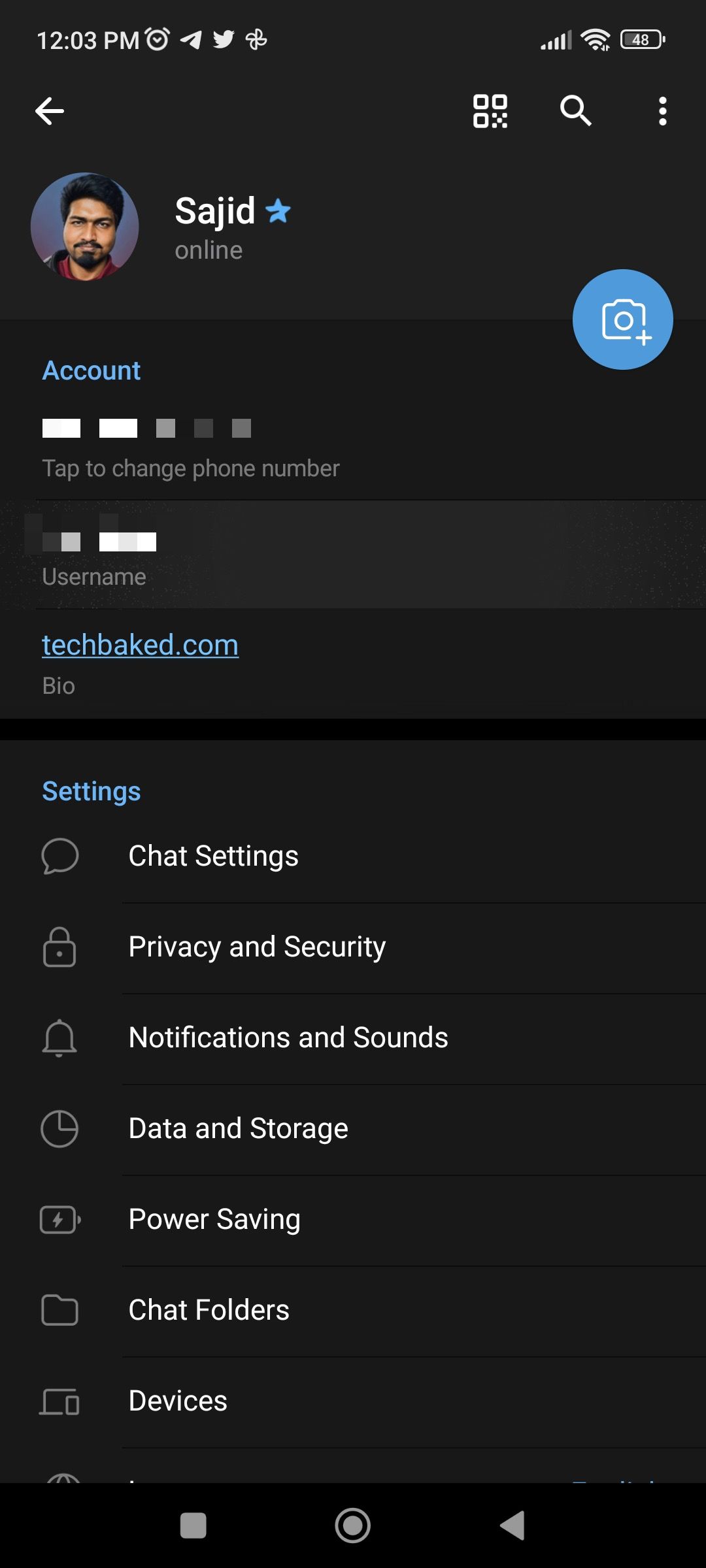Search within Telegram settings

(x=575, y=111)
